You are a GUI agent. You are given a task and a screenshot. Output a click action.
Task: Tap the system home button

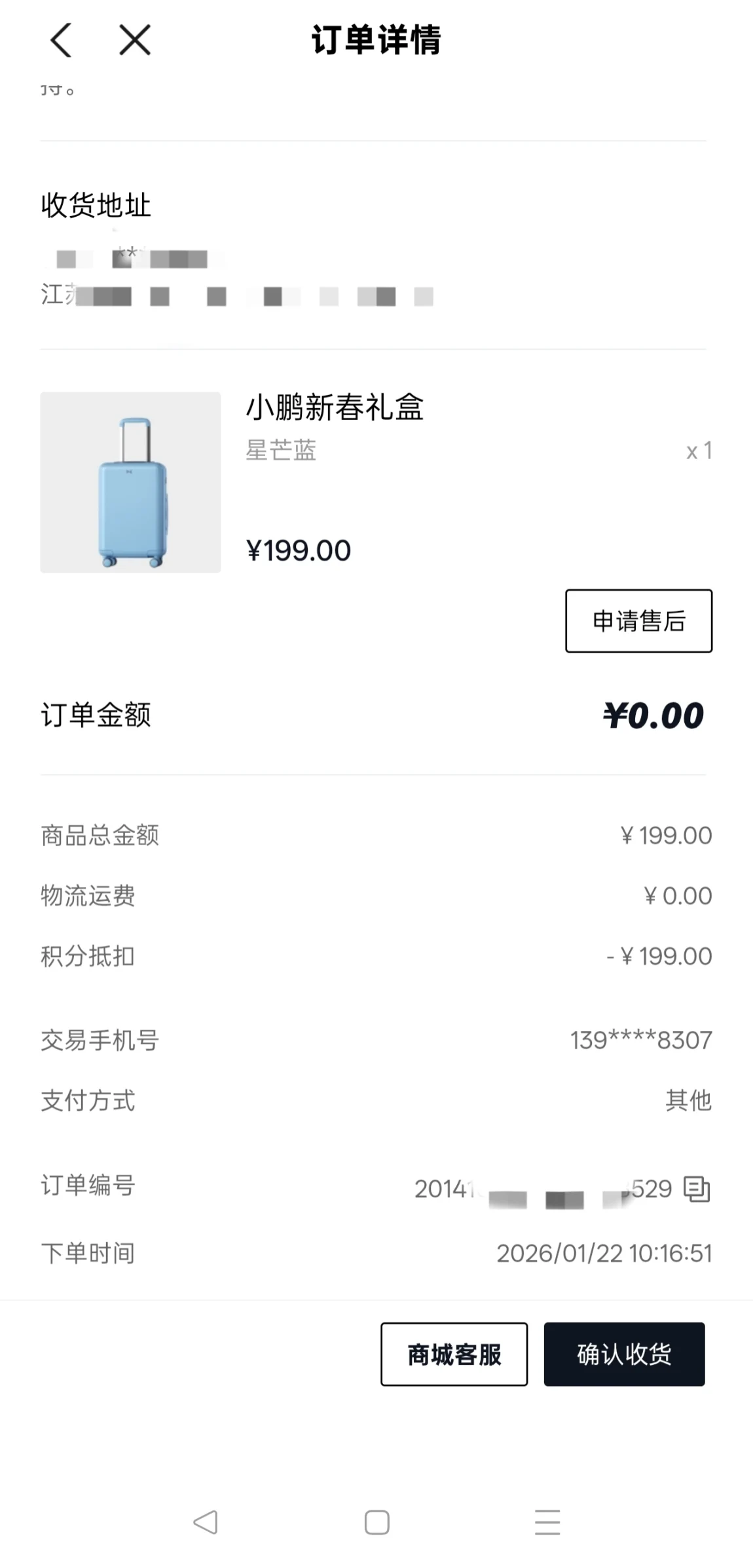[376, 1522]
